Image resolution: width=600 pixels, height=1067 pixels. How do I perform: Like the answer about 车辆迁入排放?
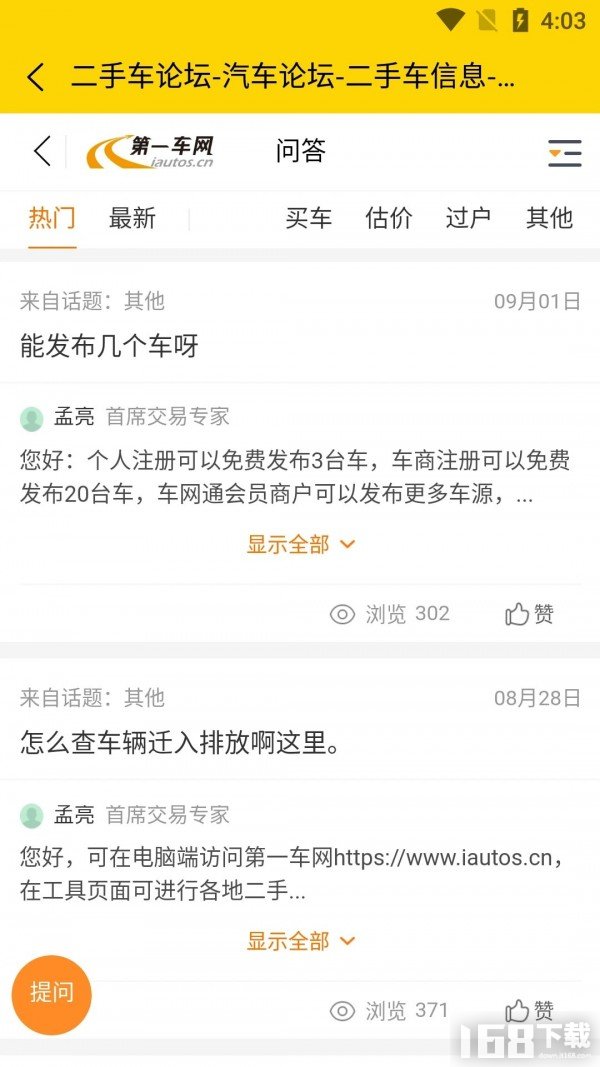pyautogui.click(x=529, y=1010)
